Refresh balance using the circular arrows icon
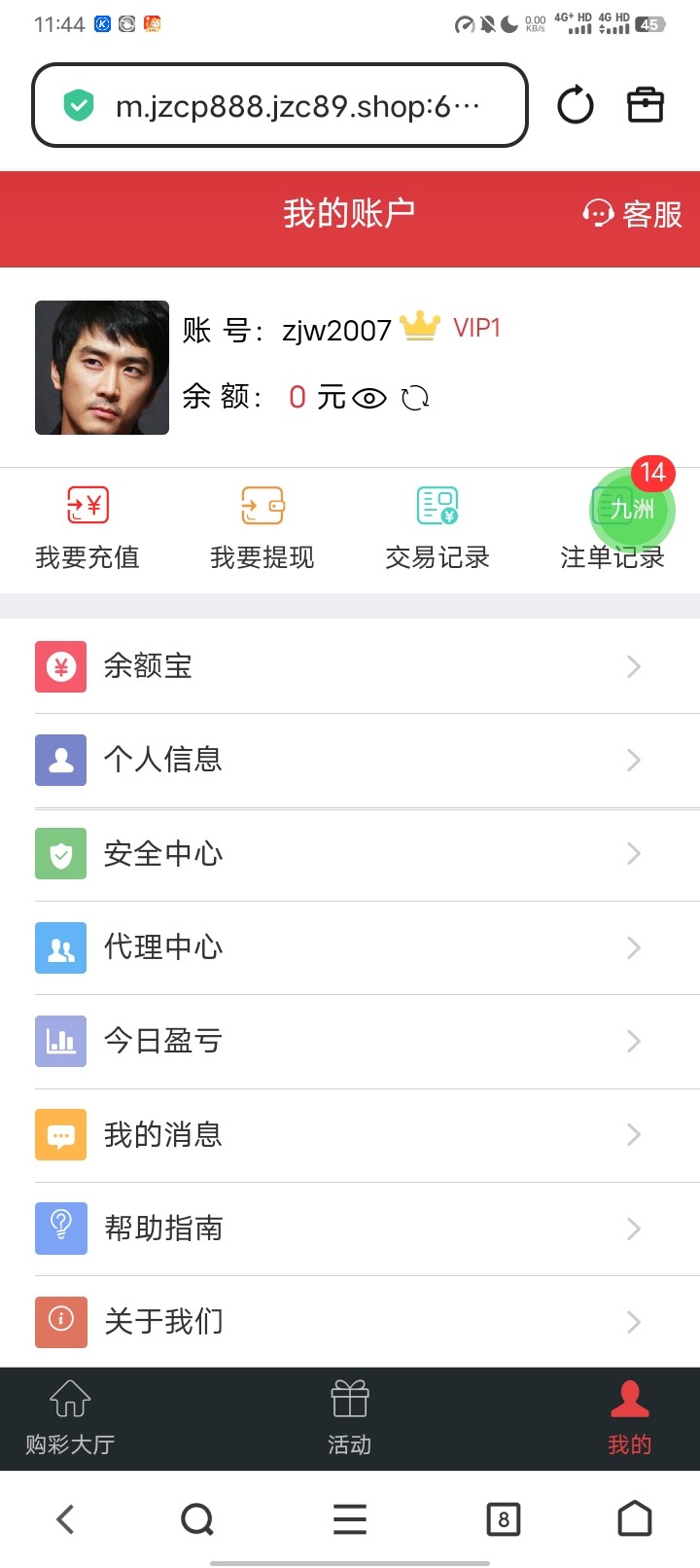Image resolution: width=700 pixels, height=1568 pixels. [415, 397]
